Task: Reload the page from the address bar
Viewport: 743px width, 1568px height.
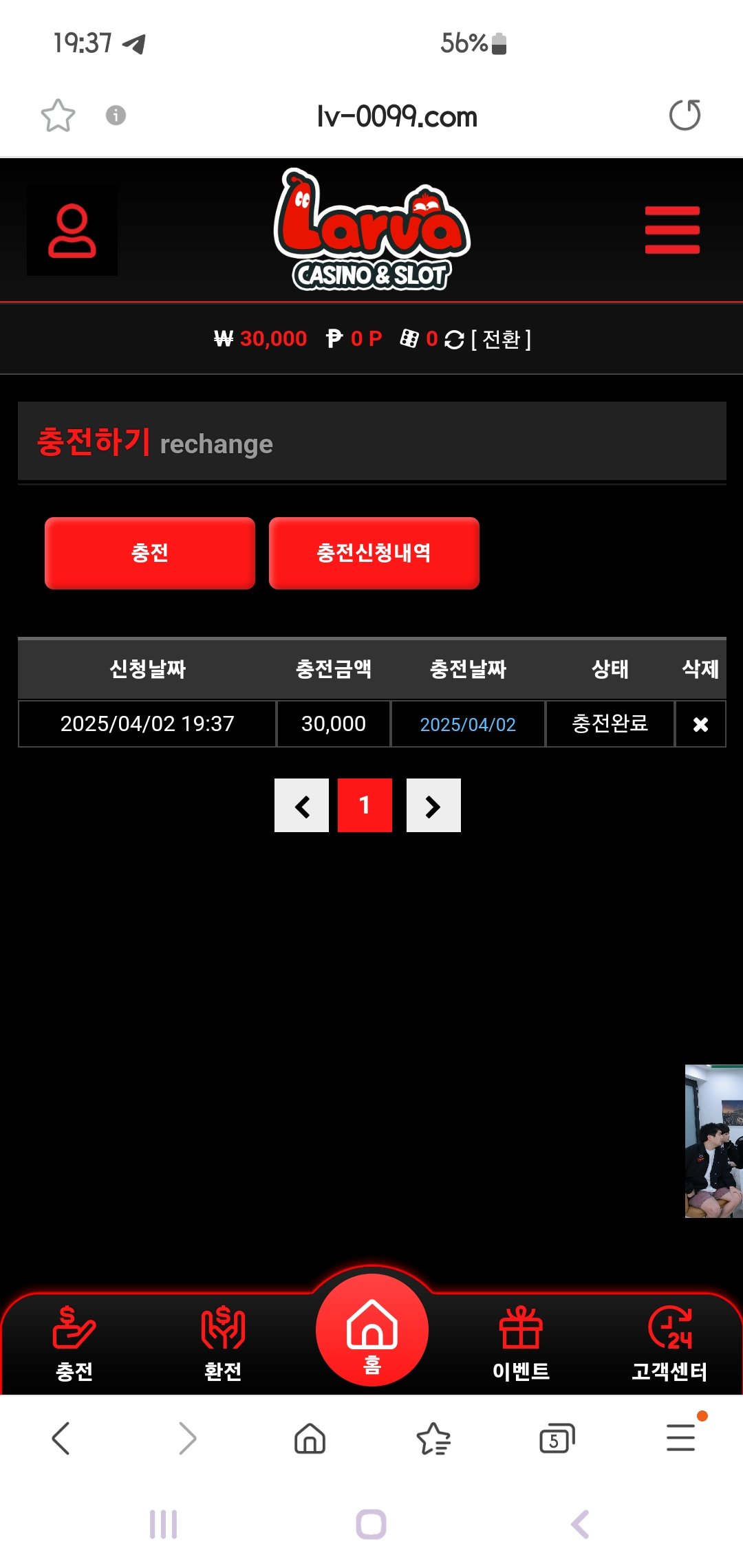Action: tap(685, 116)
